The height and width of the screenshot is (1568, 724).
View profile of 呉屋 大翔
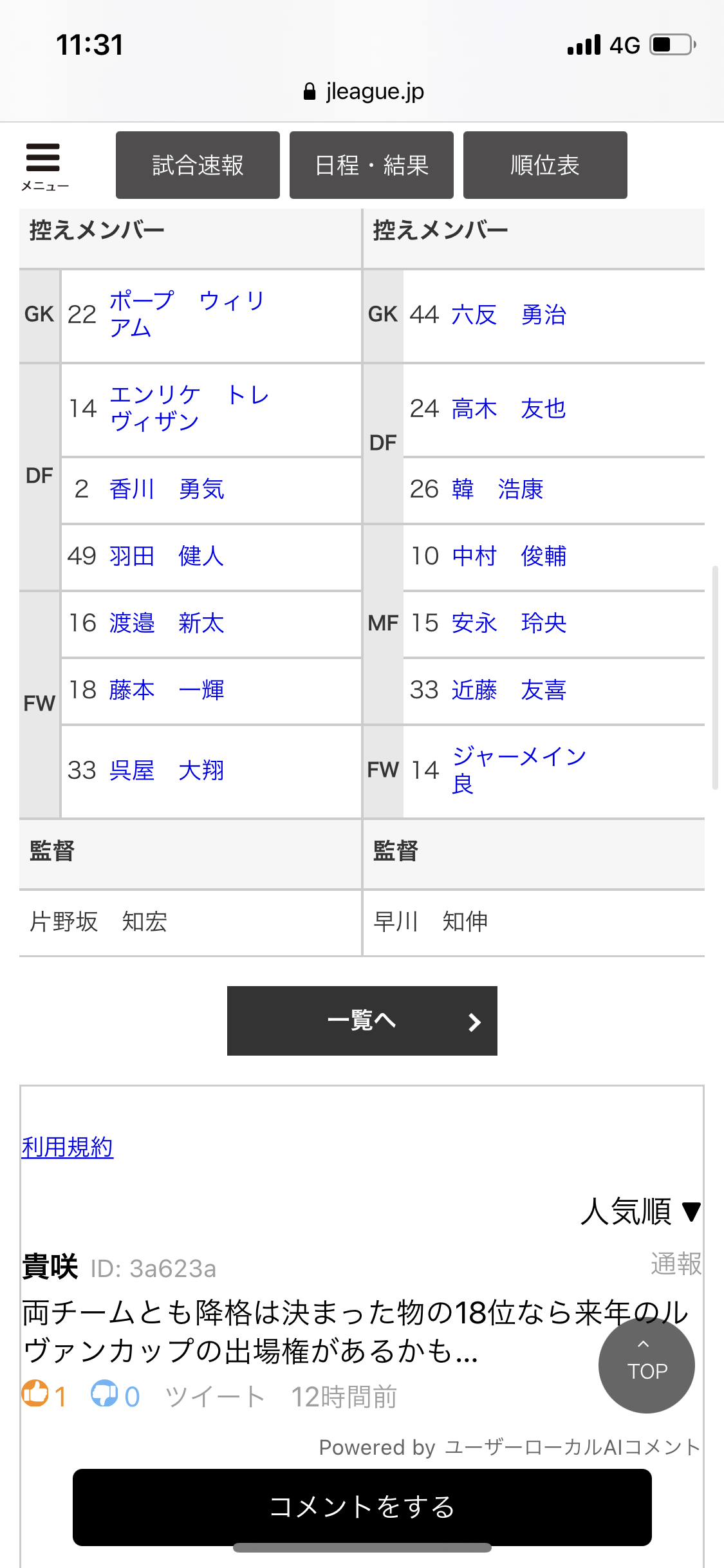(x=167, y=770)
